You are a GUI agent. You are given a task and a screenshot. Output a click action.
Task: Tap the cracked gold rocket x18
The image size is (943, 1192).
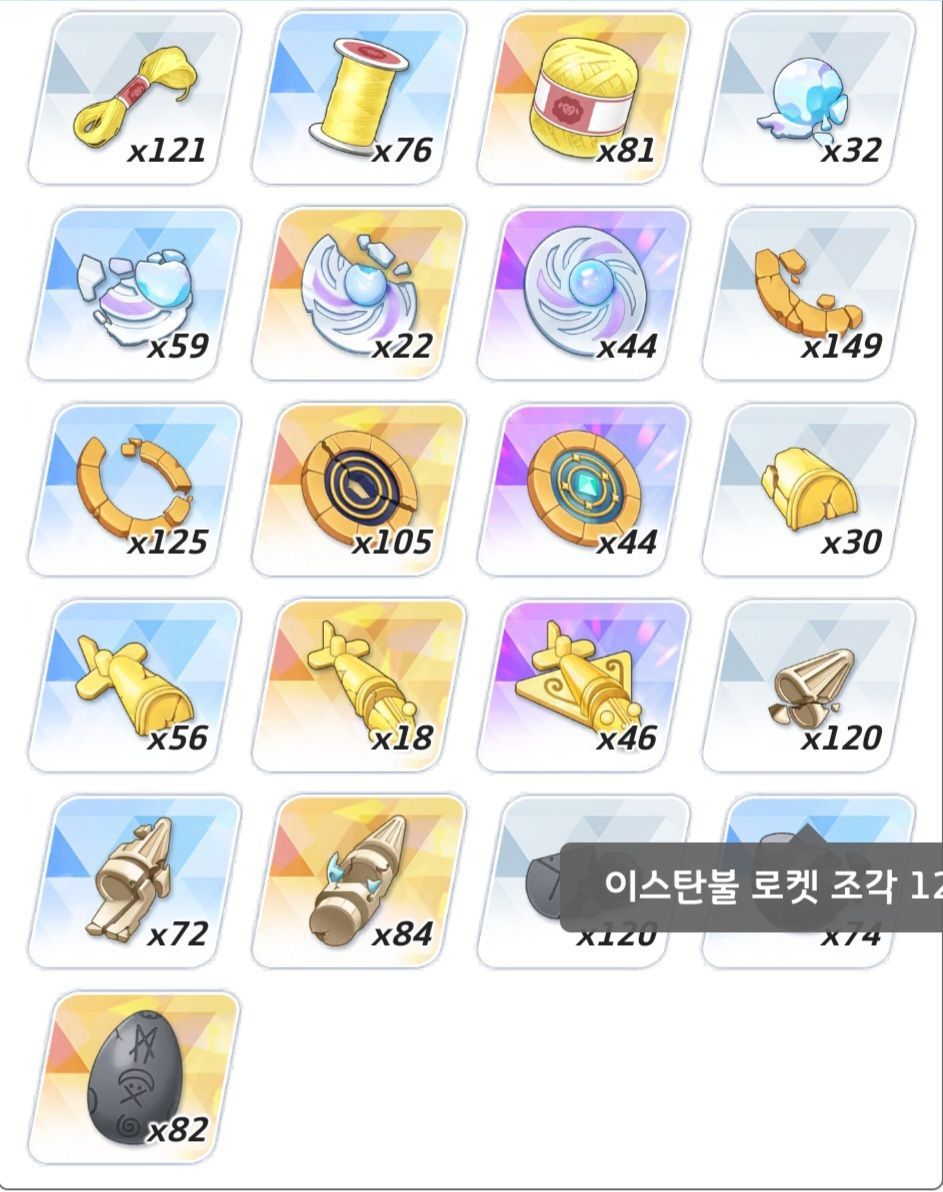click(x=358, y=685)
